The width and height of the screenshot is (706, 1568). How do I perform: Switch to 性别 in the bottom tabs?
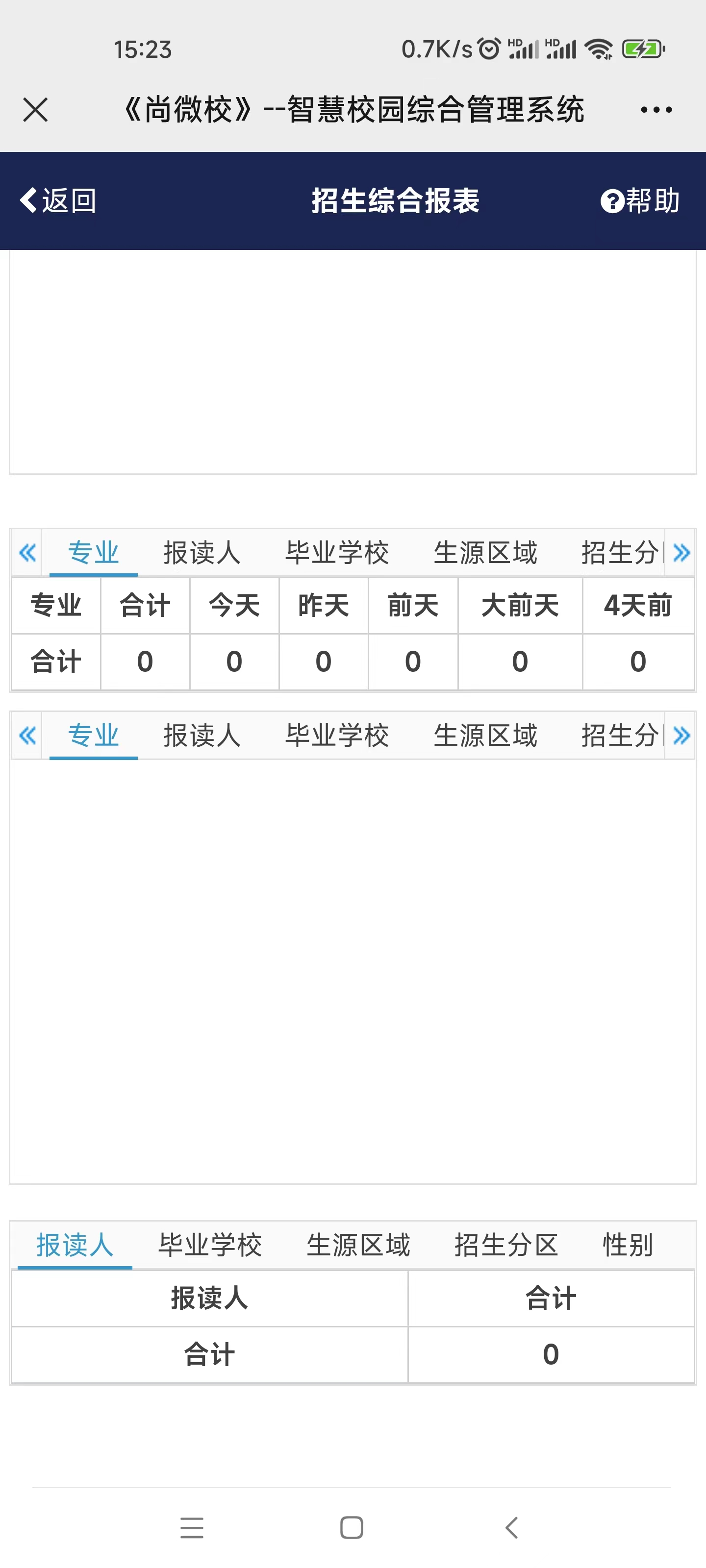(x=628, y=1245)
